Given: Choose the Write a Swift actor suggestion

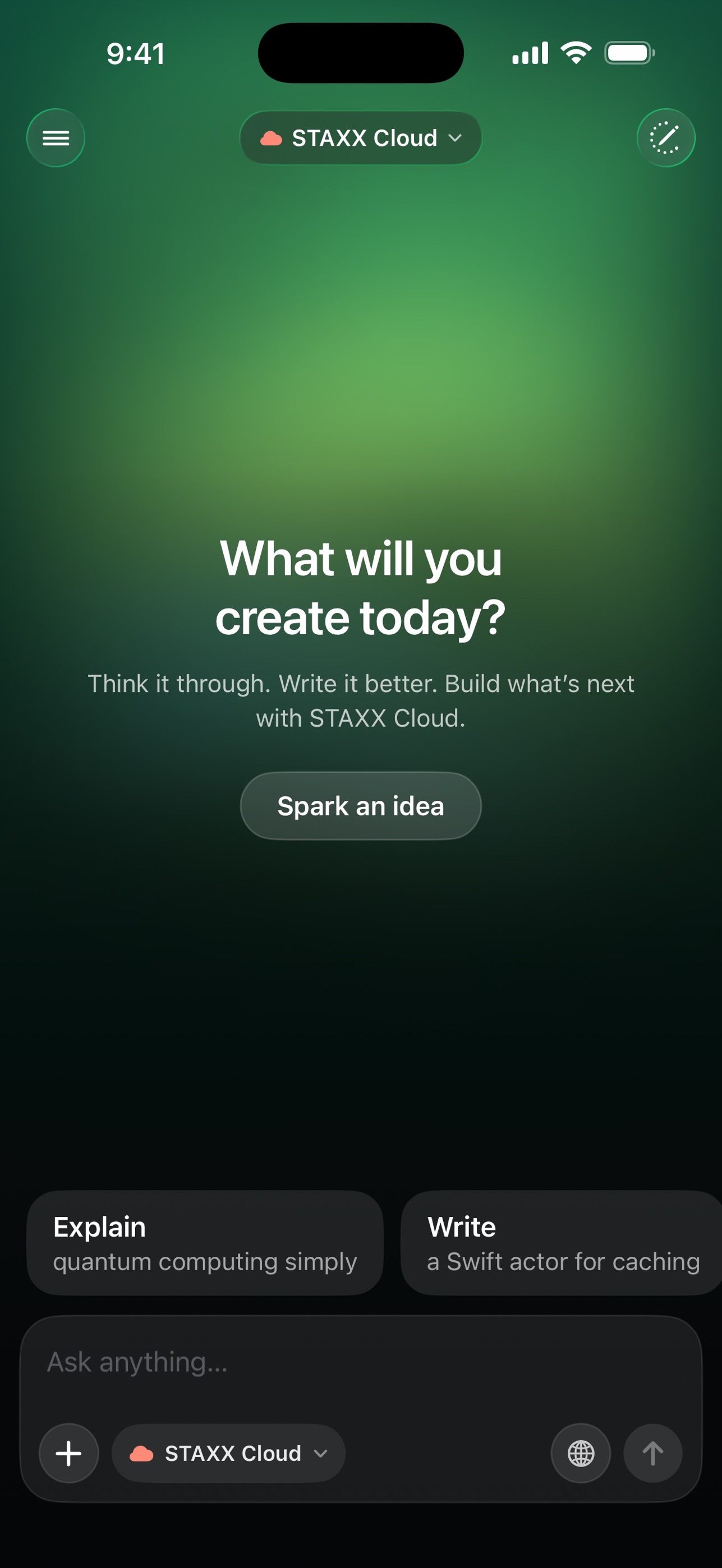Looking at the screenshot, I should [x=562, y=1242].
